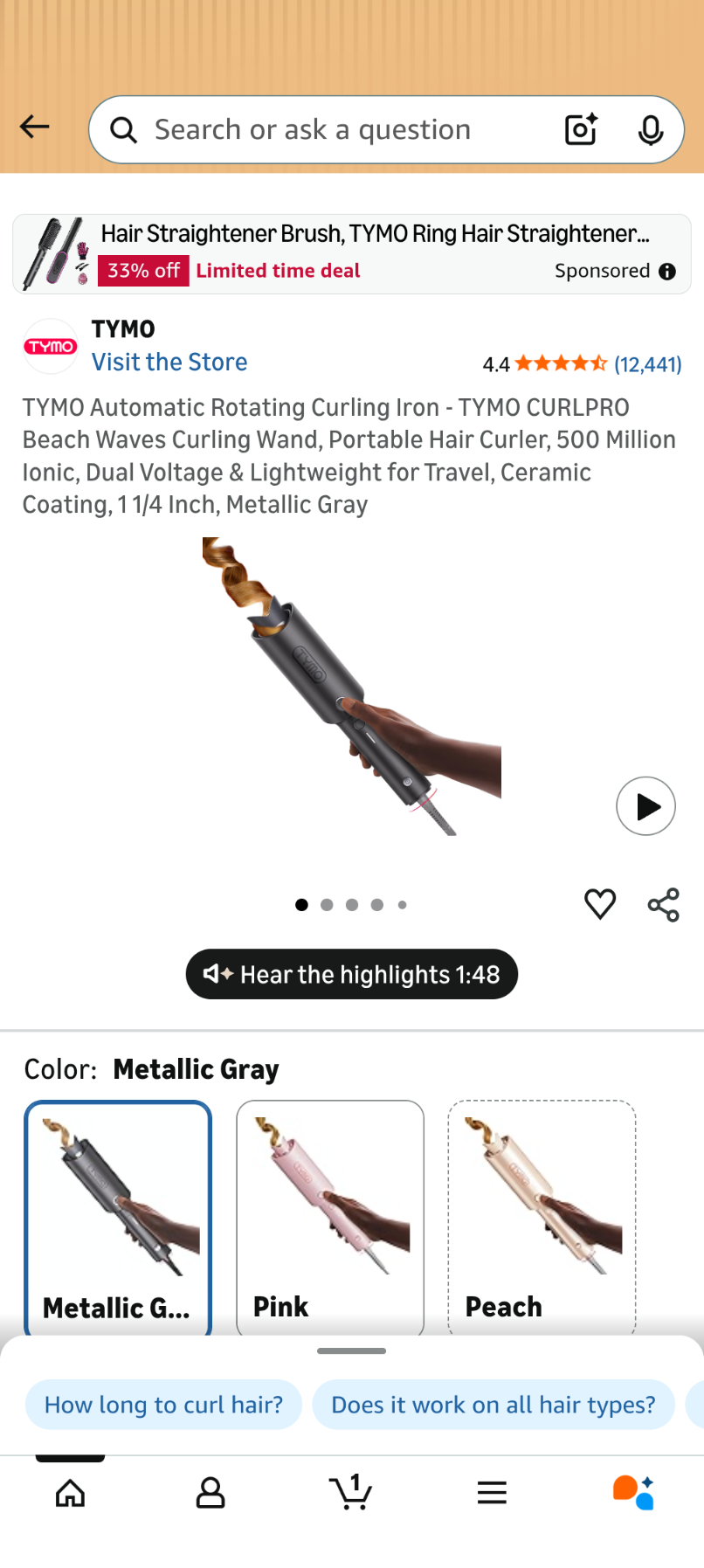Go to the Home tab

click(x=70, y=1493)
